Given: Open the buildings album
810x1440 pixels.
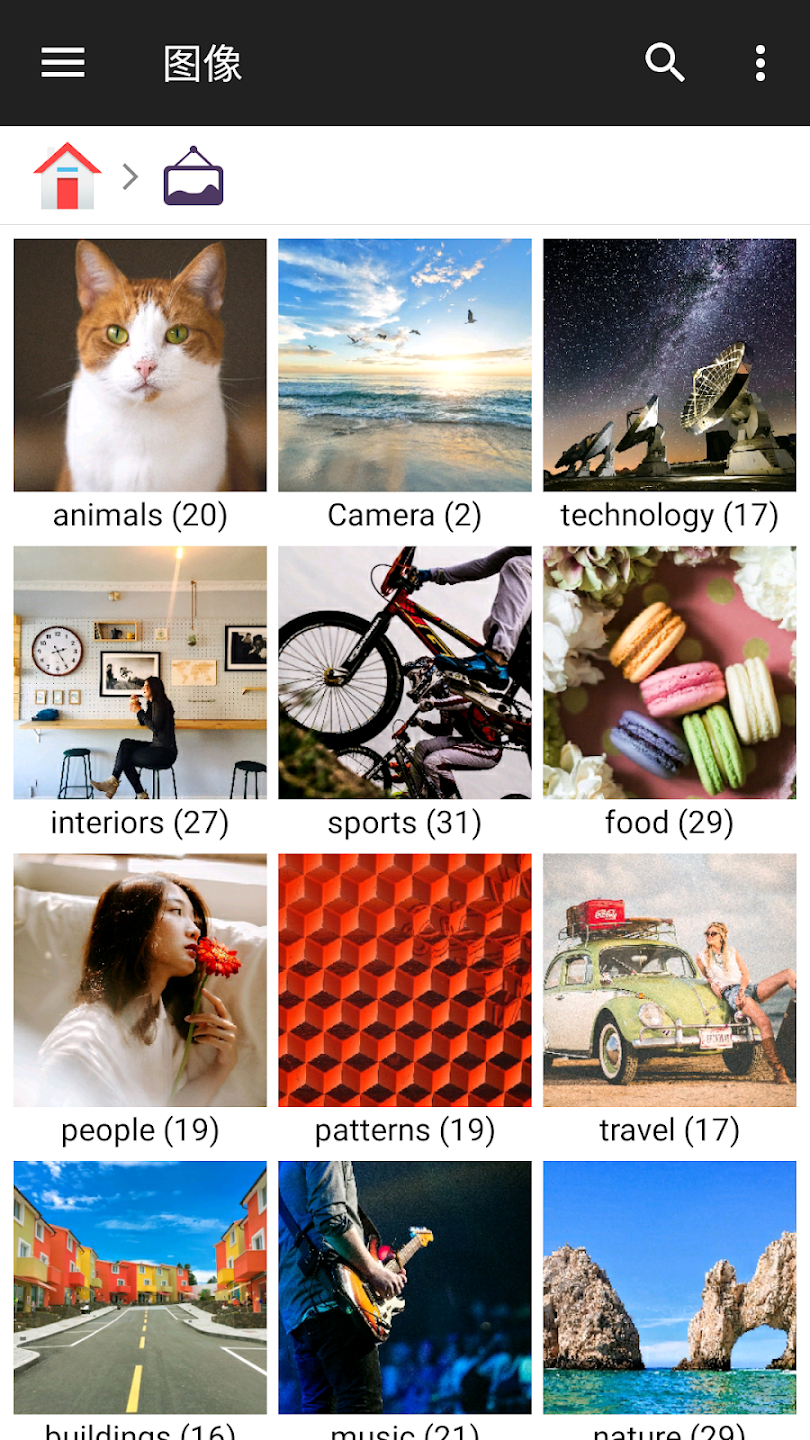Looking at the screenshot, I should click(x=139, y=1287).
